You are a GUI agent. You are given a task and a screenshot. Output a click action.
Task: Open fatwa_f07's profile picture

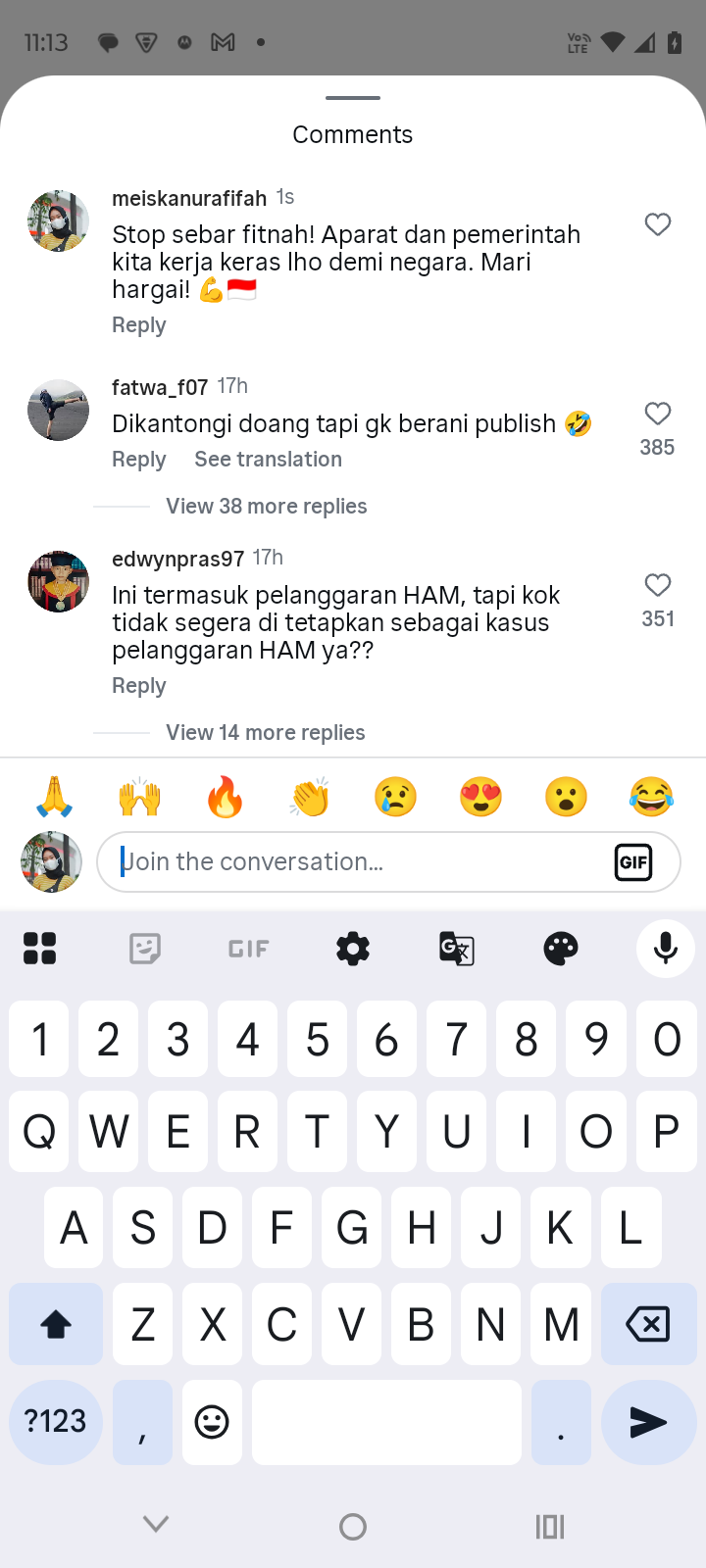pyautogui.click(x=58, y=411)
